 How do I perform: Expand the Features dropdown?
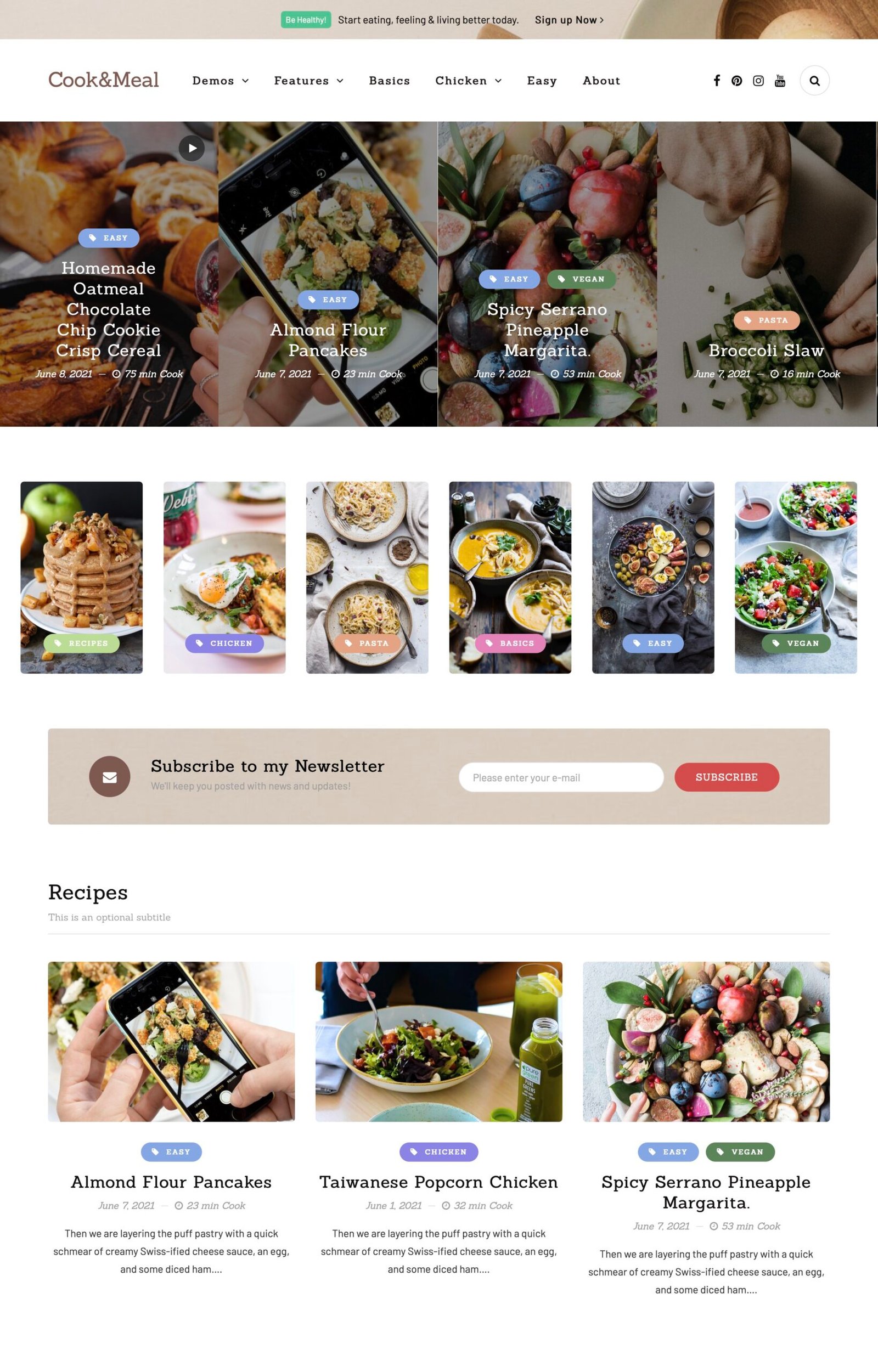pyautogui.click(x=308, y=81)
